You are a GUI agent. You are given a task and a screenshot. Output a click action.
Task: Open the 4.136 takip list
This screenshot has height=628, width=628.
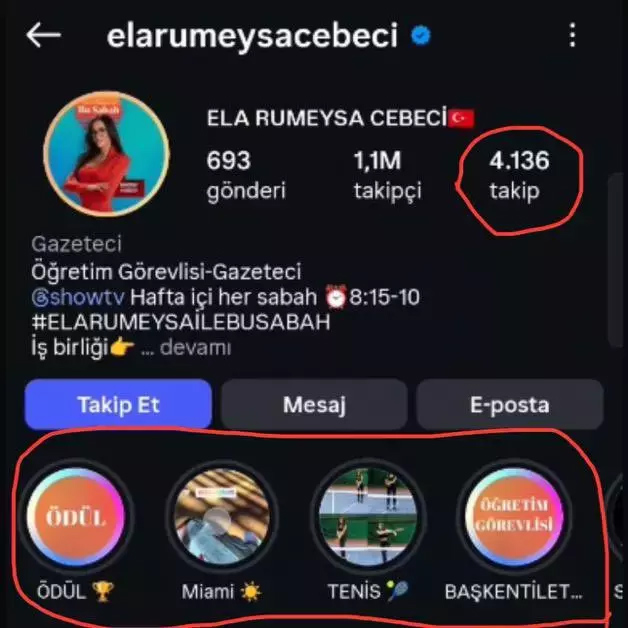518,175
